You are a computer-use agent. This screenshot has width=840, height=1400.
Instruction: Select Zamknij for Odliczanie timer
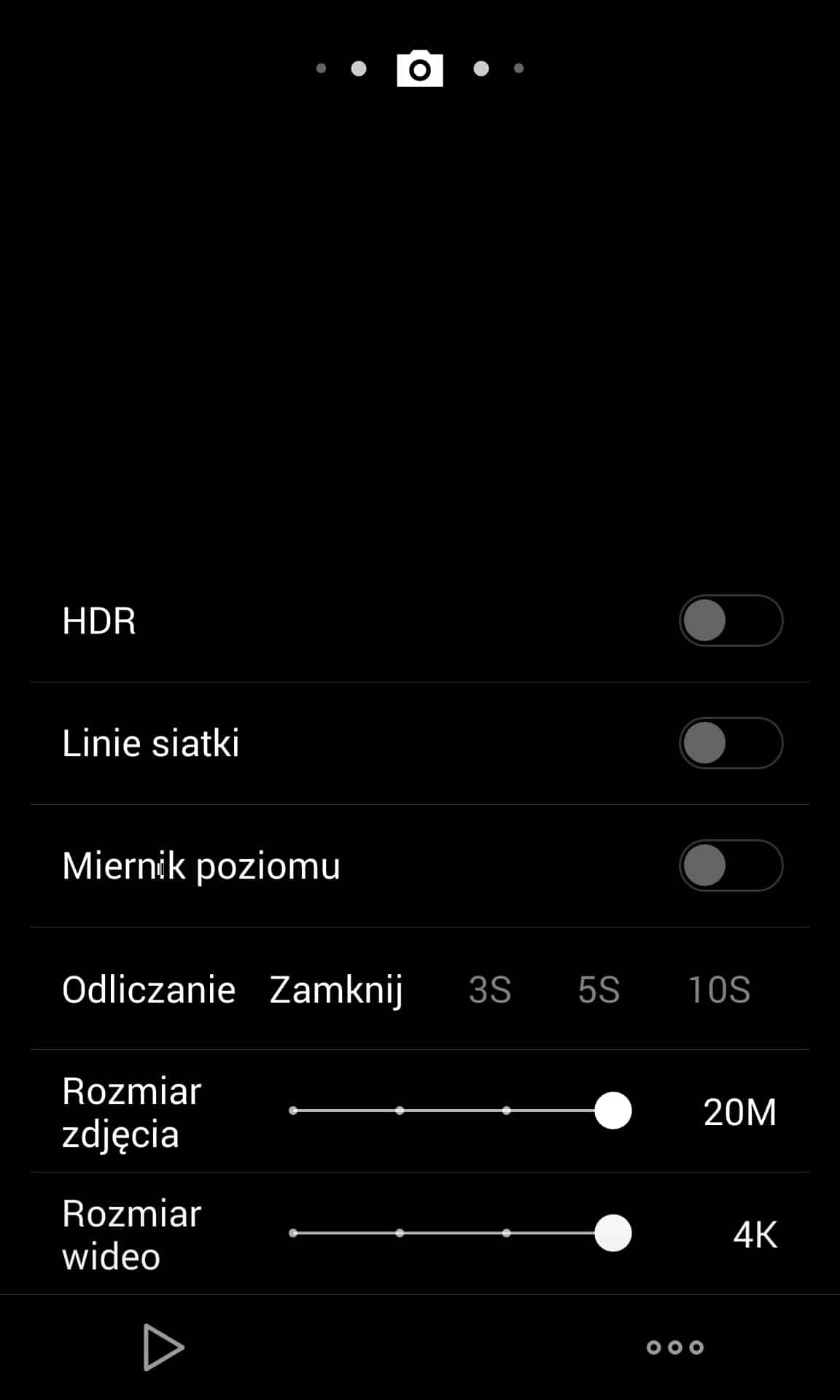pos(336,989)
